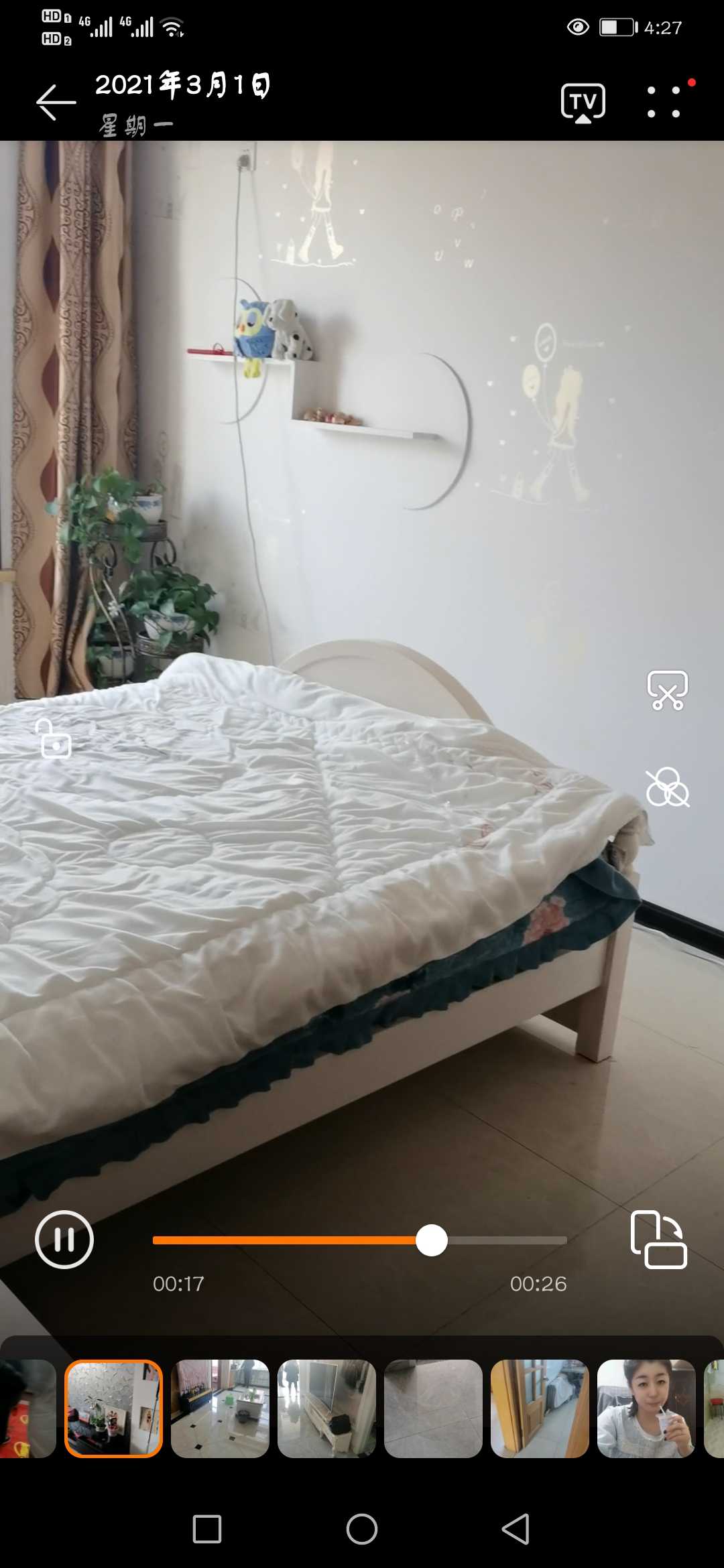Tap the crossed-out filter circles icon
Viewport: 724px width, 1568px height.
point(667,787)
